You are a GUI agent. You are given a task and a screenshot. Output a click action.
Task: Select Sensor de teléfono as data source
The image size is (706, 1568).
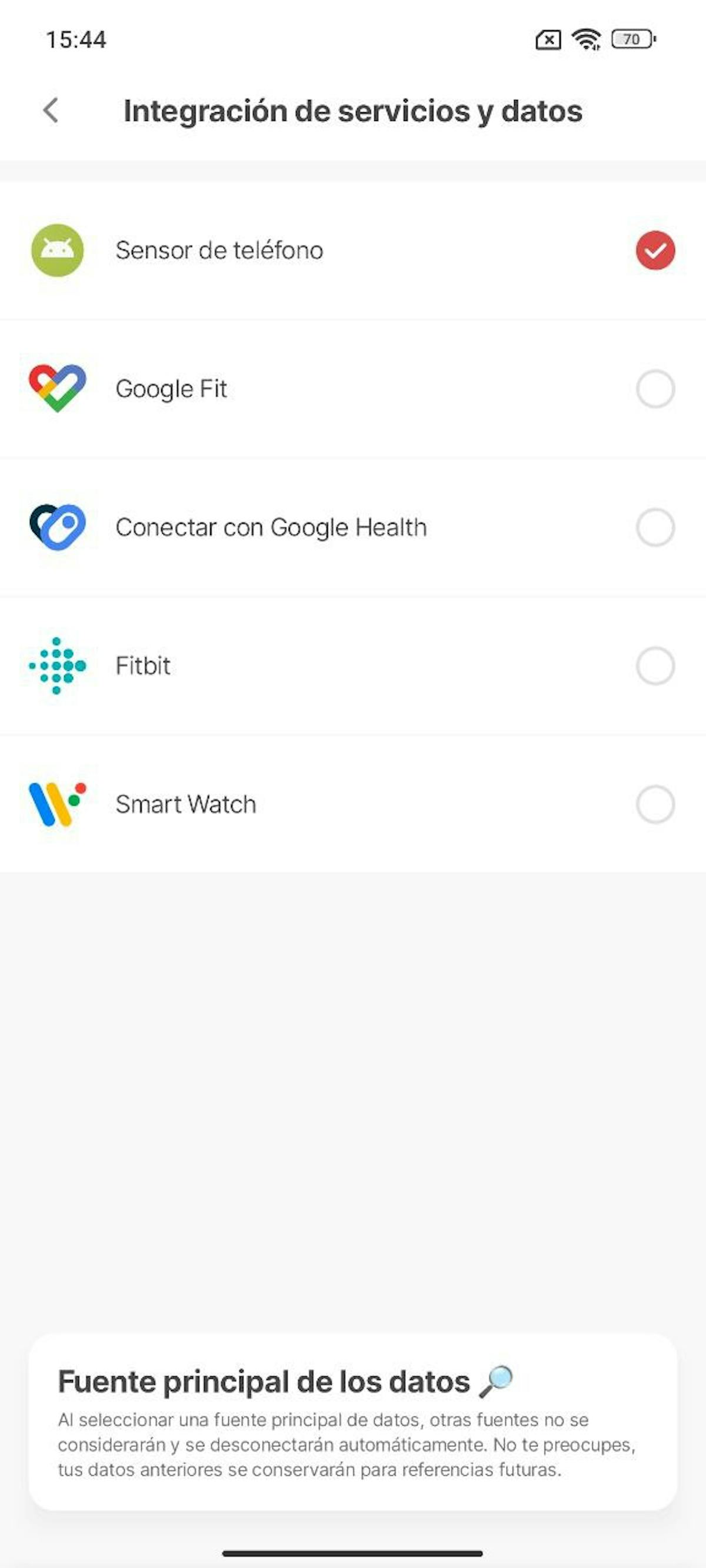pos(655,250)
